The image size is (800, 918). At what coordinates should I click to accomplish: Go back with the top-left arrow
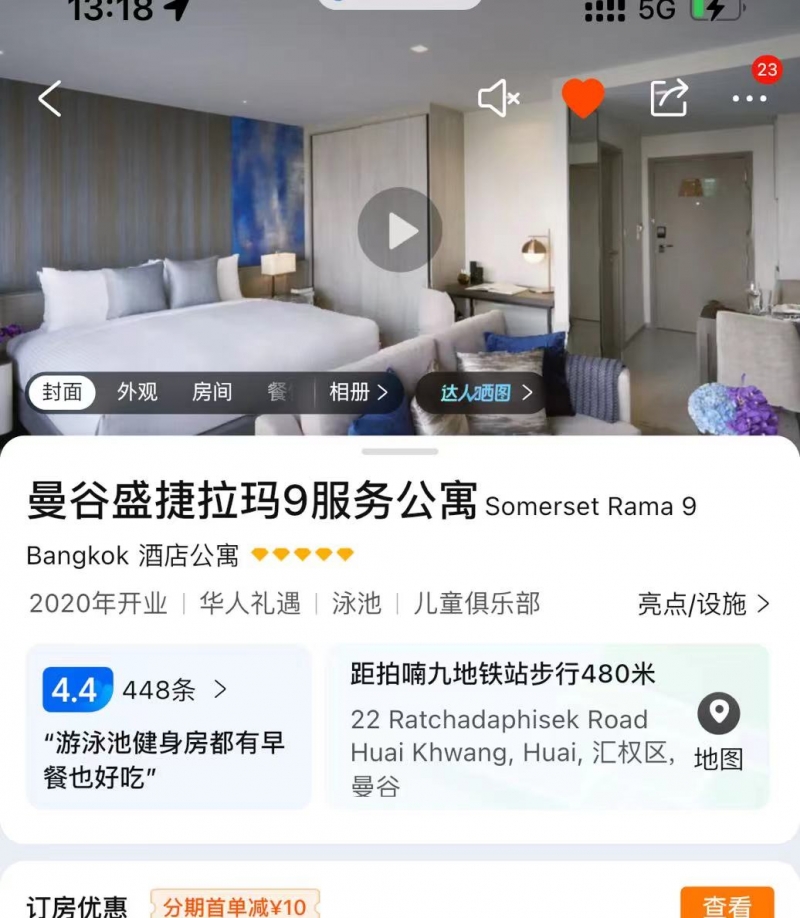coord(50,99)
